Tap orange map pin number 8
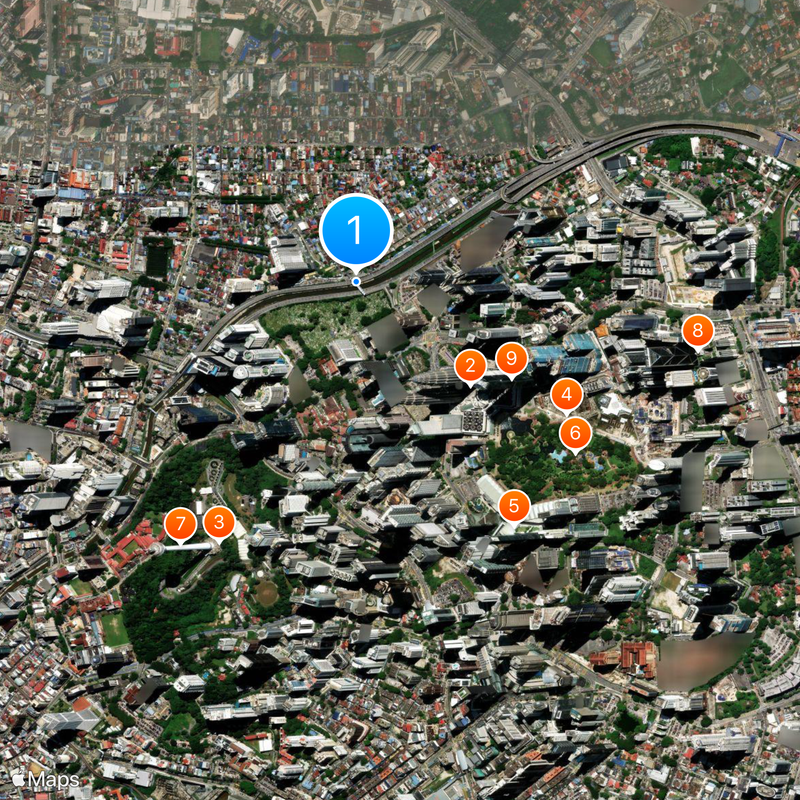This screenshot has width=800, height=800. click(698, 329)
